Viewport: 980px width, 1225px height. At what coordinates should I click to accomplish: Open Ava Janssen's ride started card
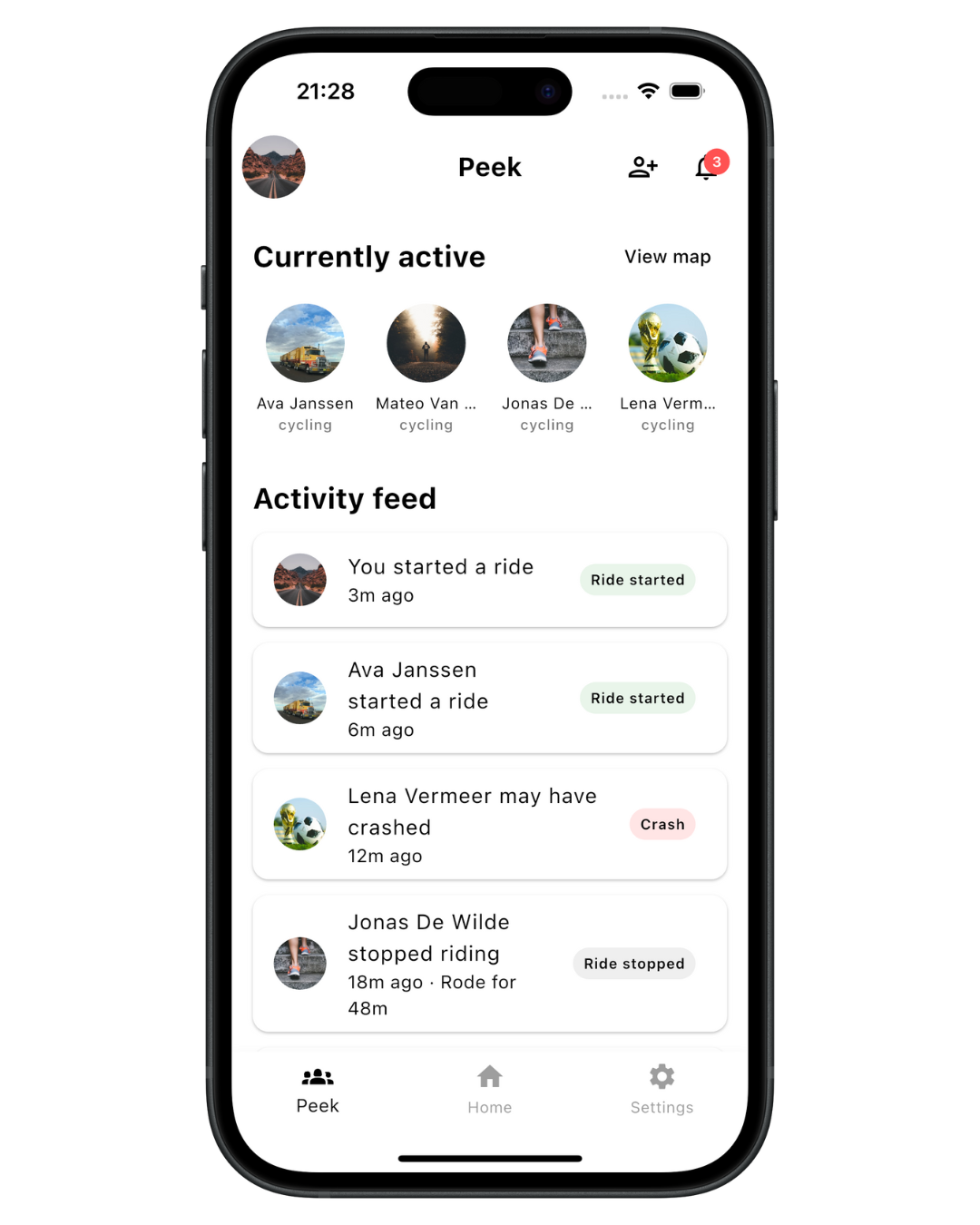pos(489,698)
